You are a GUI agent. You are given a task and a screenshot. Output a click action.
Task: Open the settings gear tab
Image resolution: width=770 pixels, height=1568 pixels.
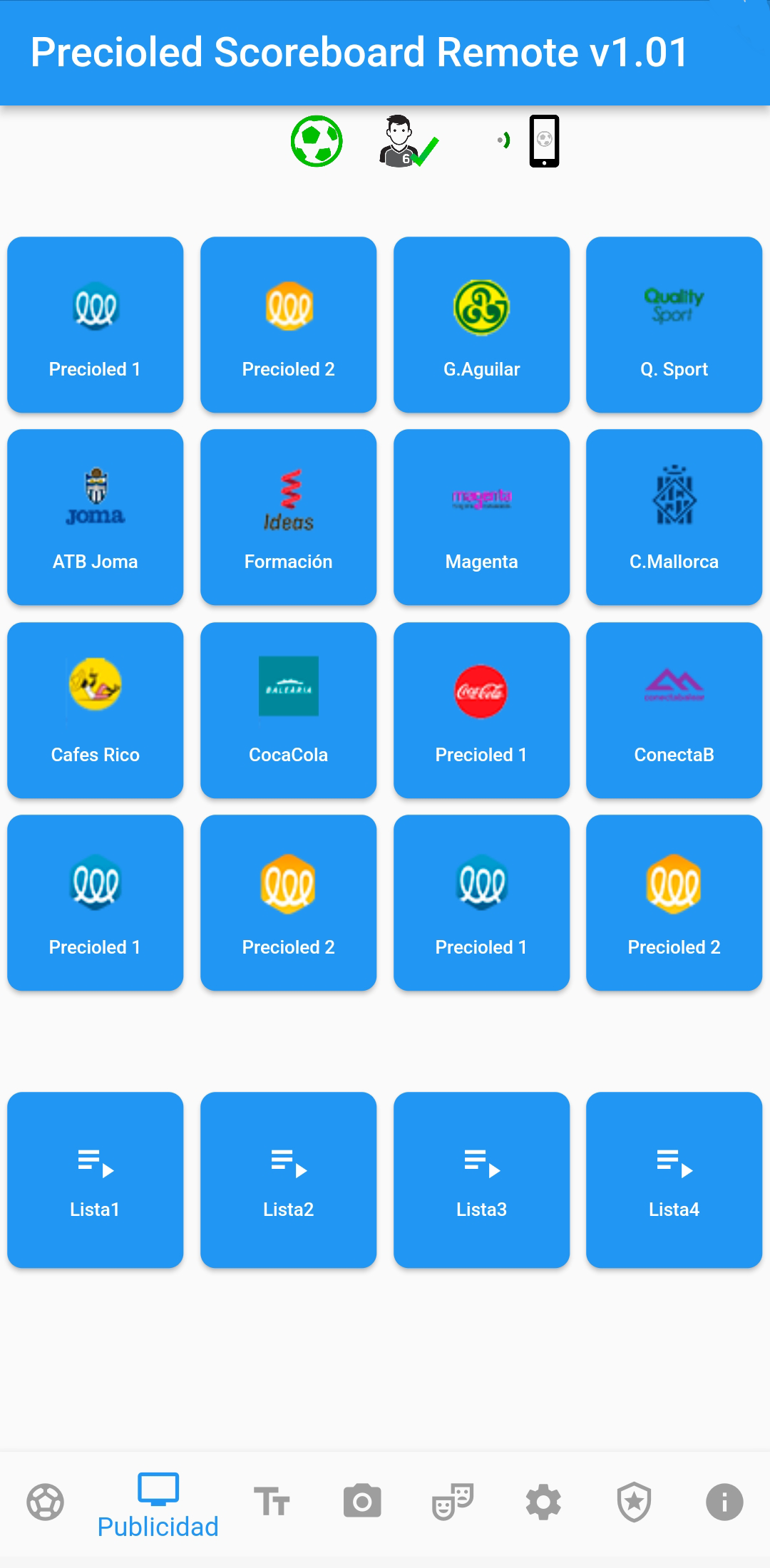pyautogui.click(x=543, y=1502)
